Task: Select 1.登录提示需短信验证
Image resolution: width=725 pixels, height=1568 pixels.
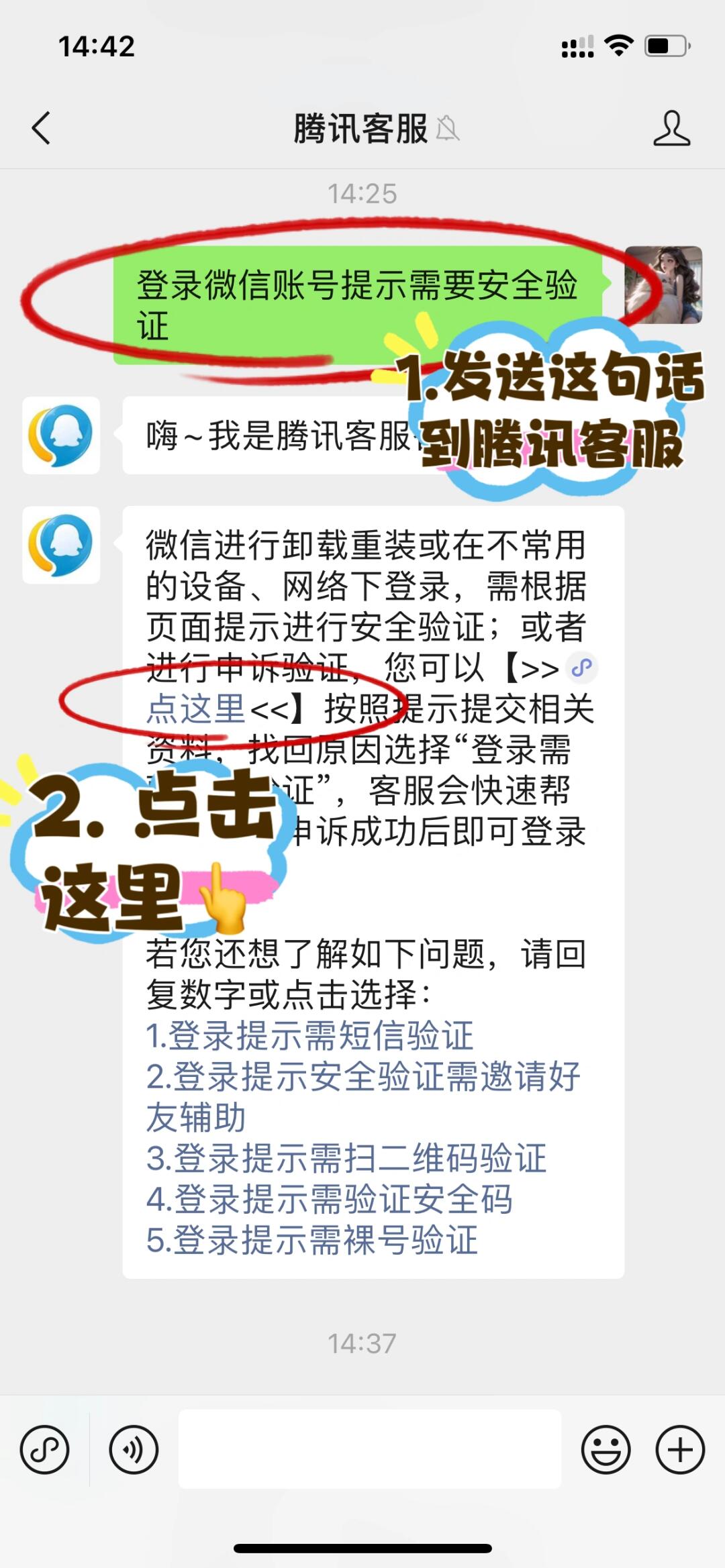Action: 309,1035
